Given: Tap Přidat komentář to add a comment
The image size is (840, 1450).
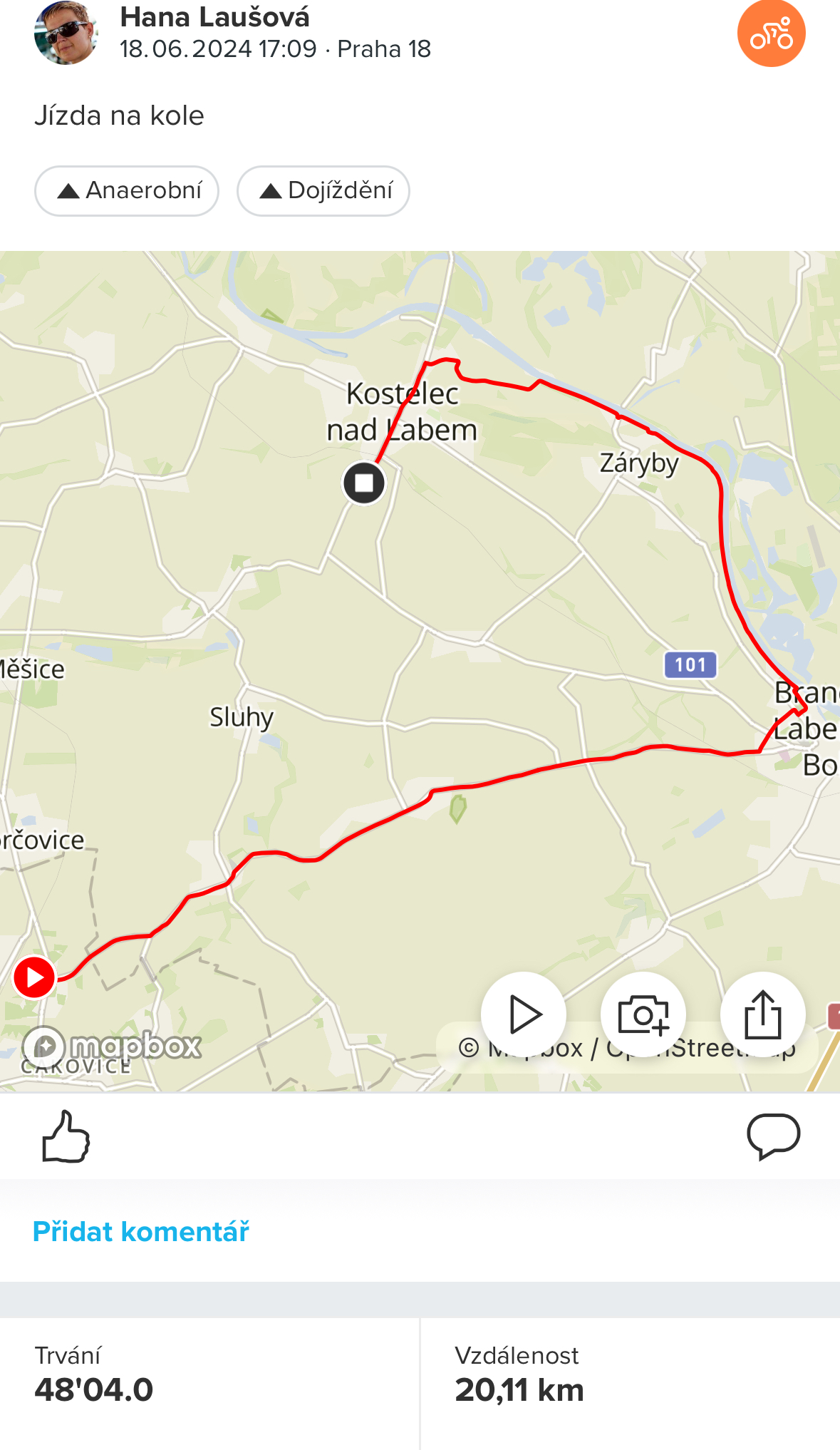Looking at the screenshot, I should 141,1232.
